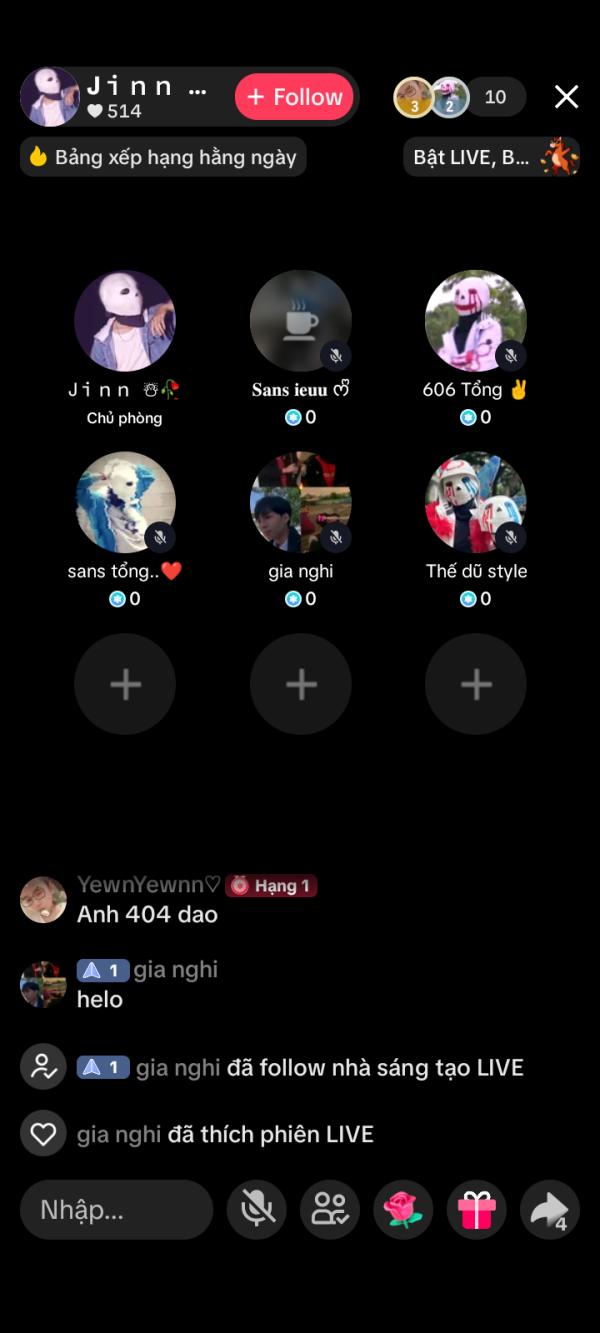The height and width of the screenshot is (1333, 600).
Task: Toggle the microphone mute button
Action: coord(257,1210)
